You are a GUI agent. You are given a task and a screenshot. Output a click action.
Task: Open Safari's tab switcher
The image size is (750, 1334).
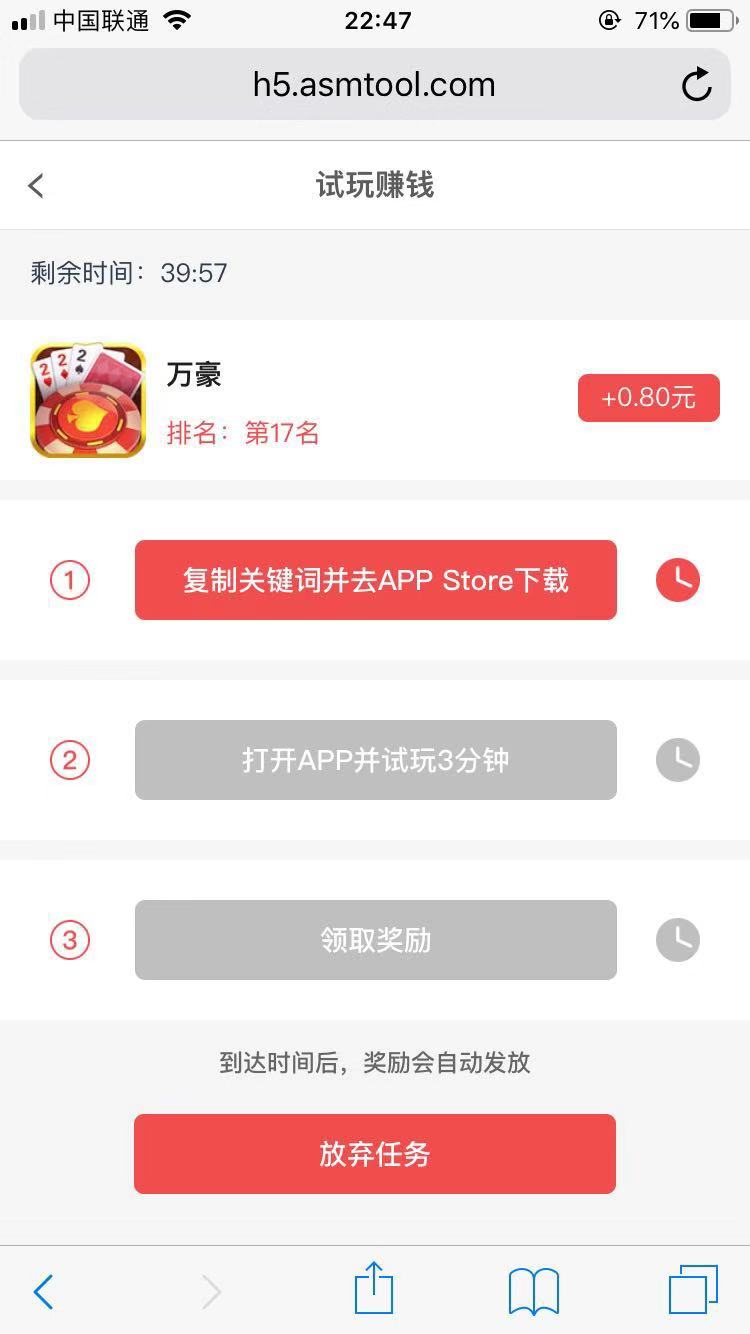(x=693, y=1290)
